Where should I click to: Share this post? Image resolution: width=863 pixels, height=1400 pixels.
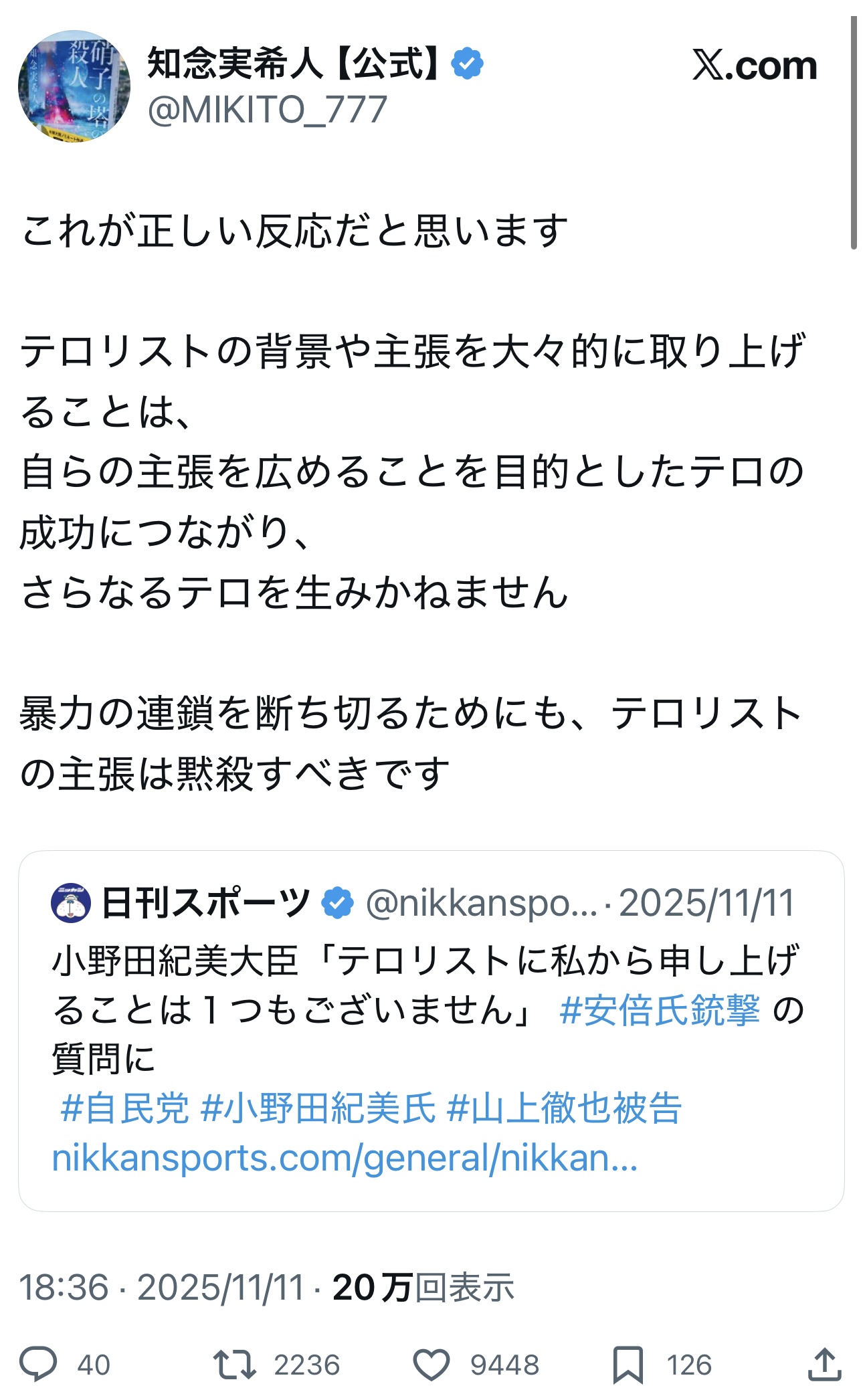click(x=824, y=1364)
